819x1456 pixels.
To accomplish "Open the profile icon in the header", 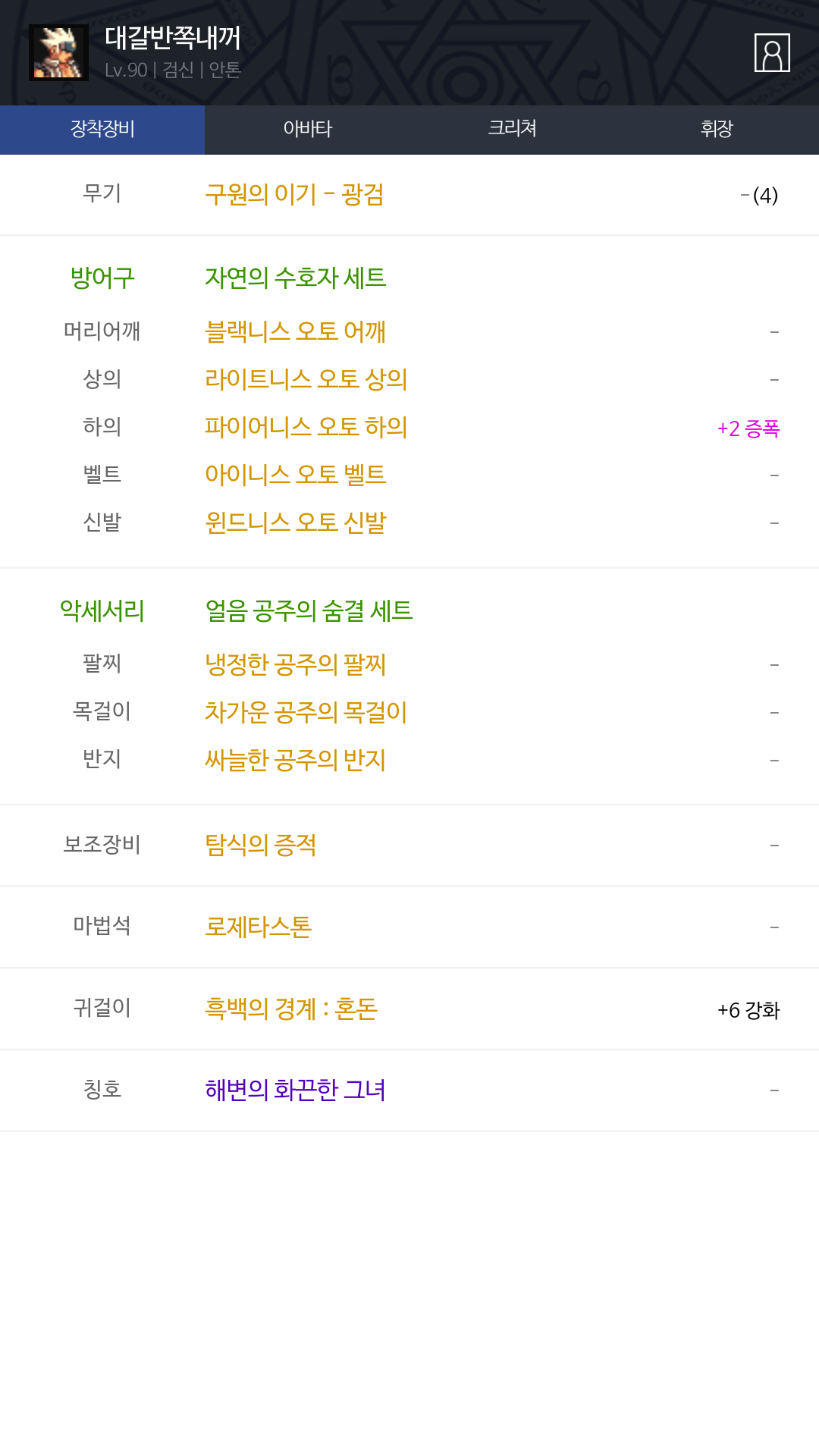I will 772,53.
